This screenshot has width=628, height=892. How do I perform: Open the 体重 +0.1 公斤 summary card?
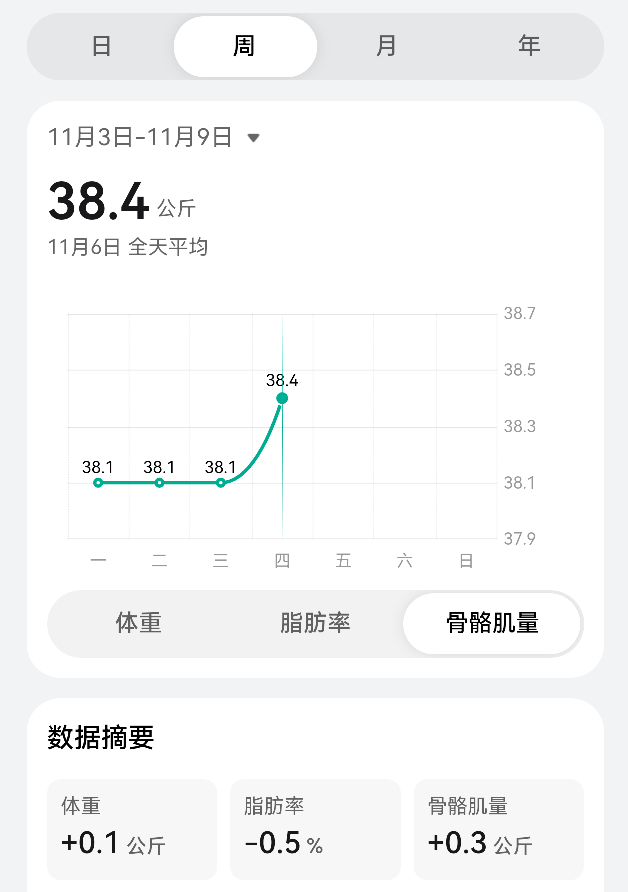[132, 829]
